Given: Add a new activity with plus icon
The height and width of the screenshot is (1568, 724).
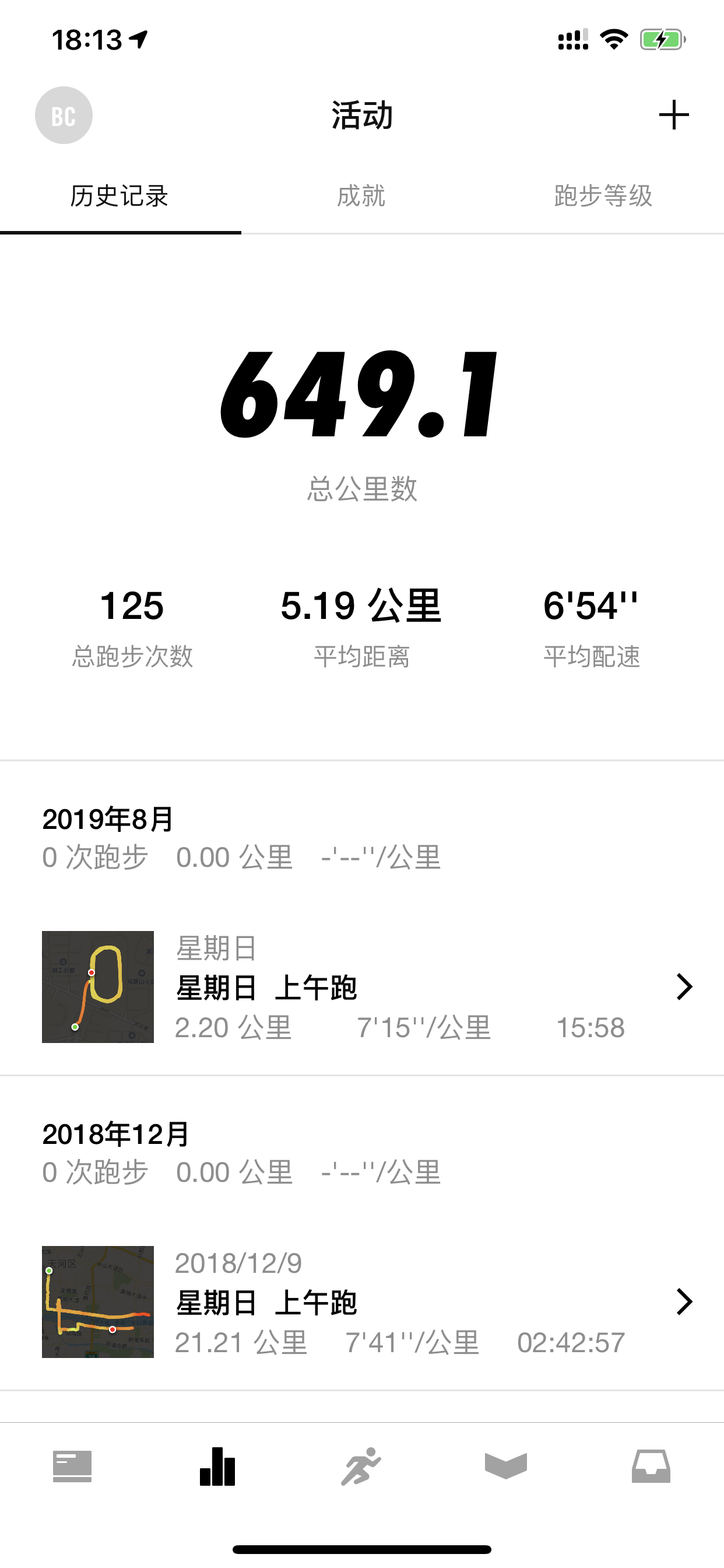Looking at the screenshot, I should pyautogui.click(x=673, y=115).
